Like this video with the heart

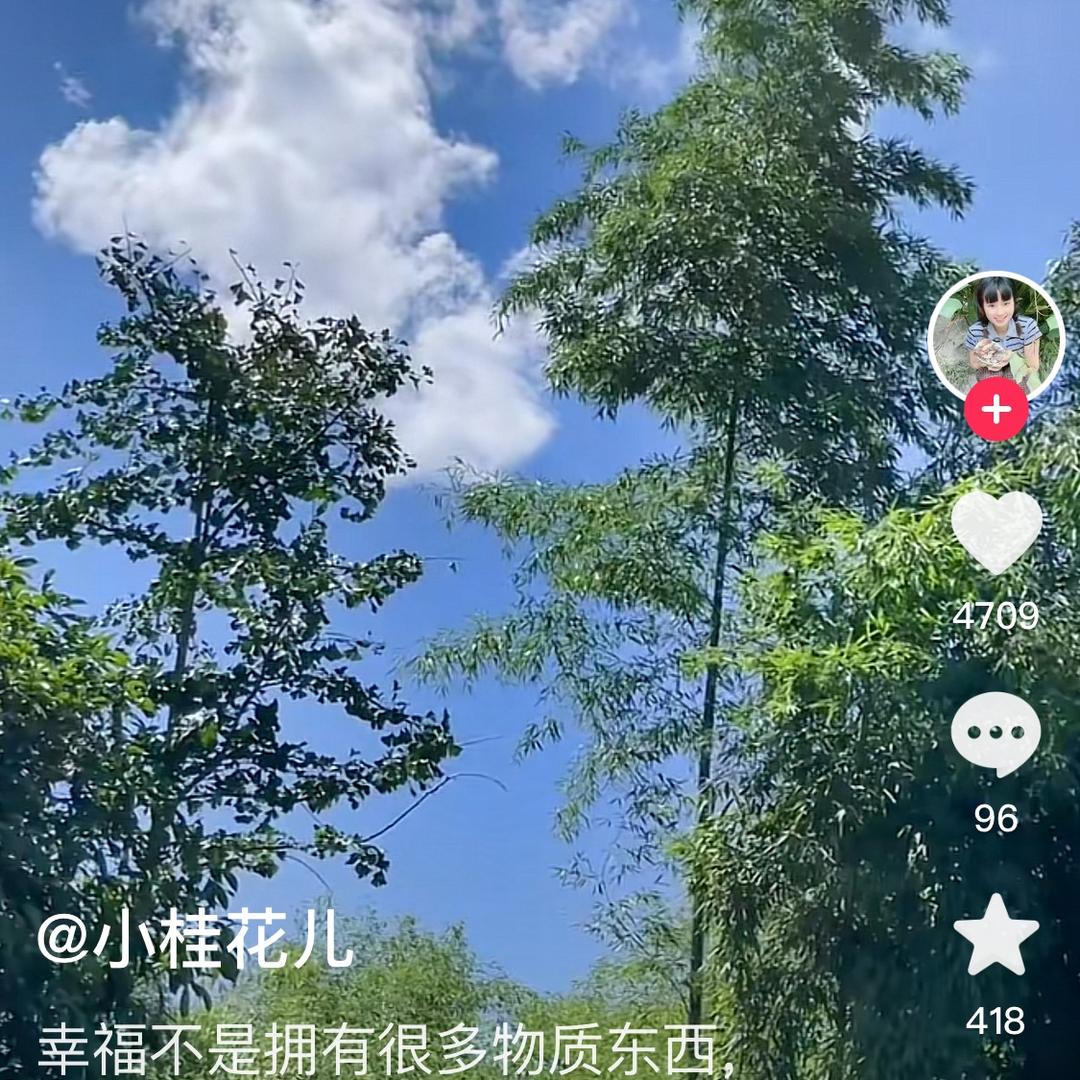click(996, 531)
